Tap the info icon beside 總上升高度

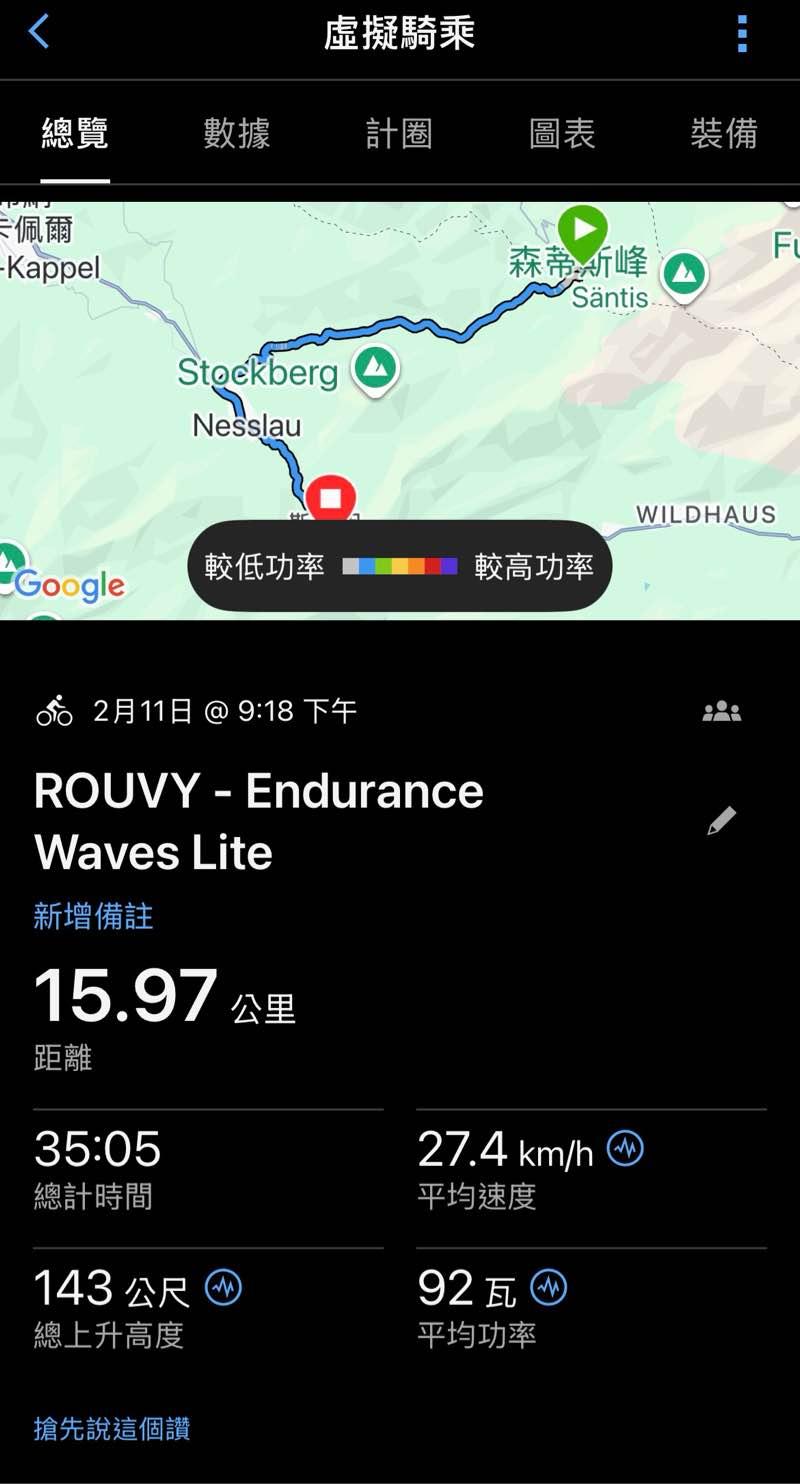coord(223,1288)
